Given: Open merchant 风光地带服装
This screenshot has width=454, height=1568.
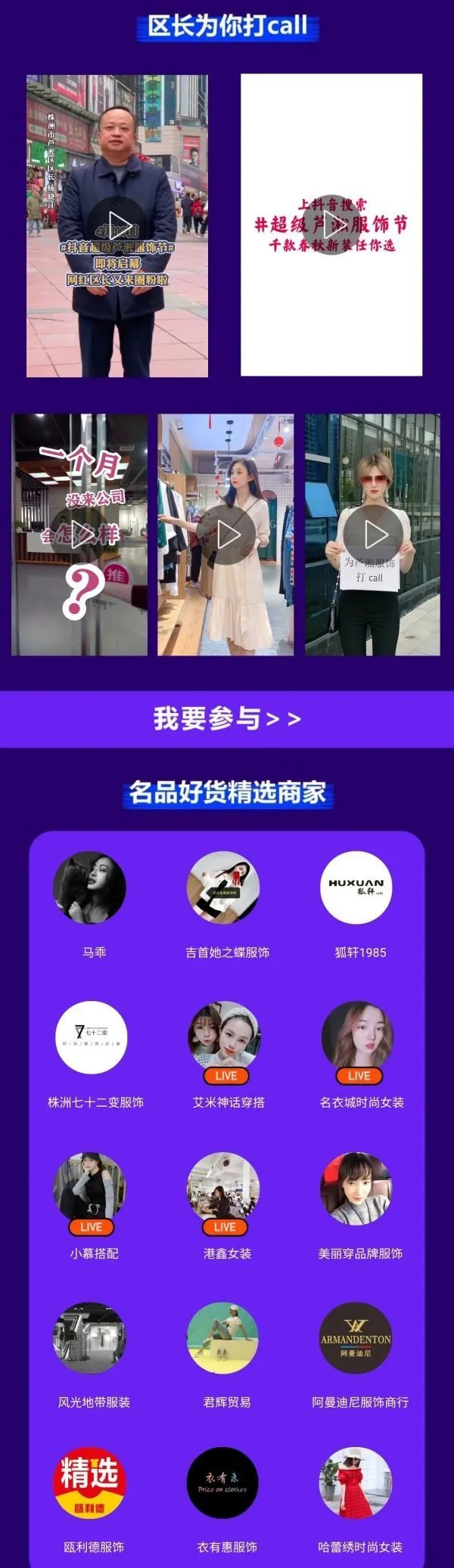Looking at the screenshot, I should (x=90, y=1339).
